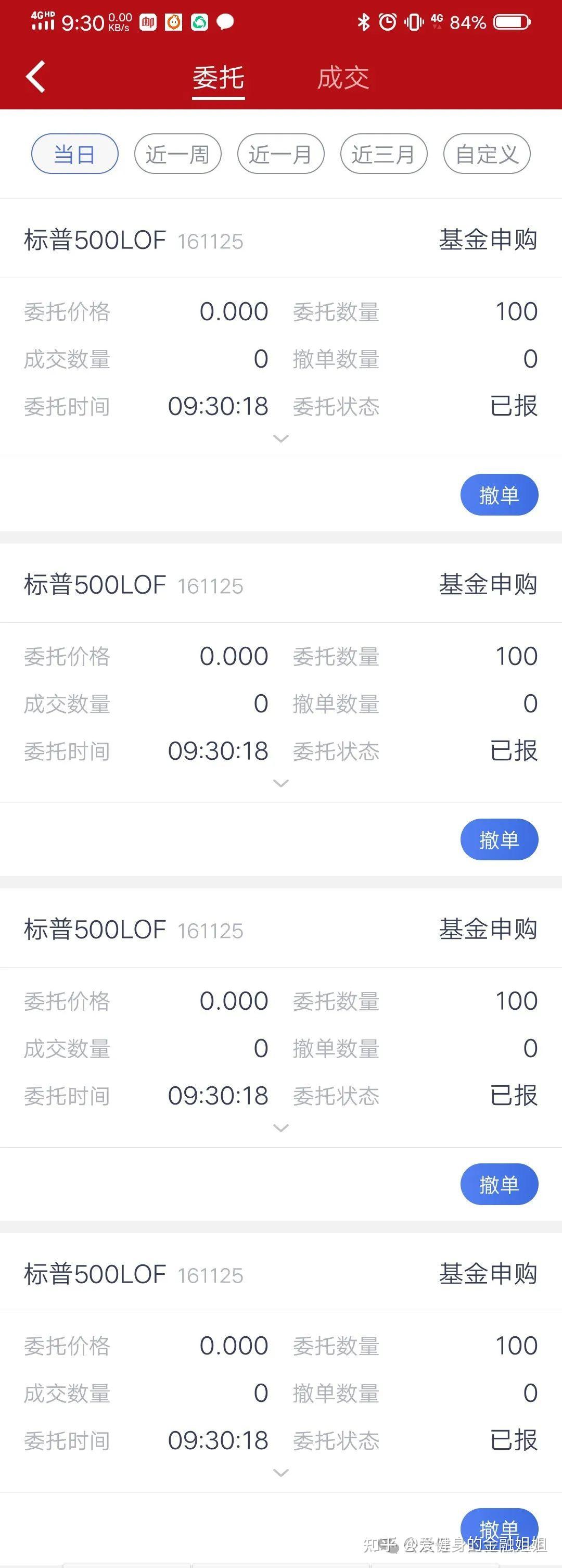Tap the green circular notification icon
The image size is (562, 1568).
(x=199, y=23)
